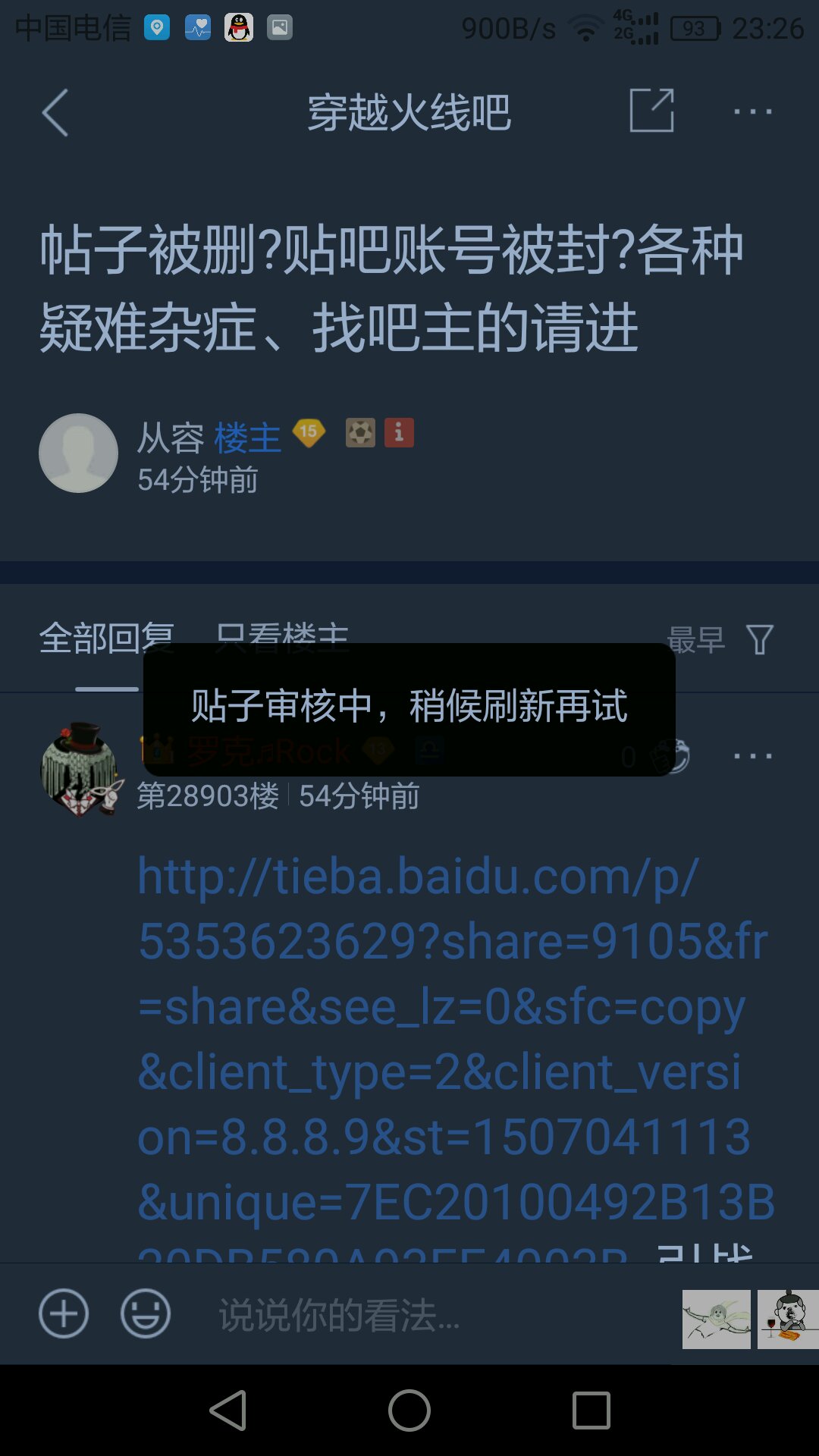Screen dimensions: 819x1456
Task: Switch to the 只看楼主 tab
Action: coord(282,635)
